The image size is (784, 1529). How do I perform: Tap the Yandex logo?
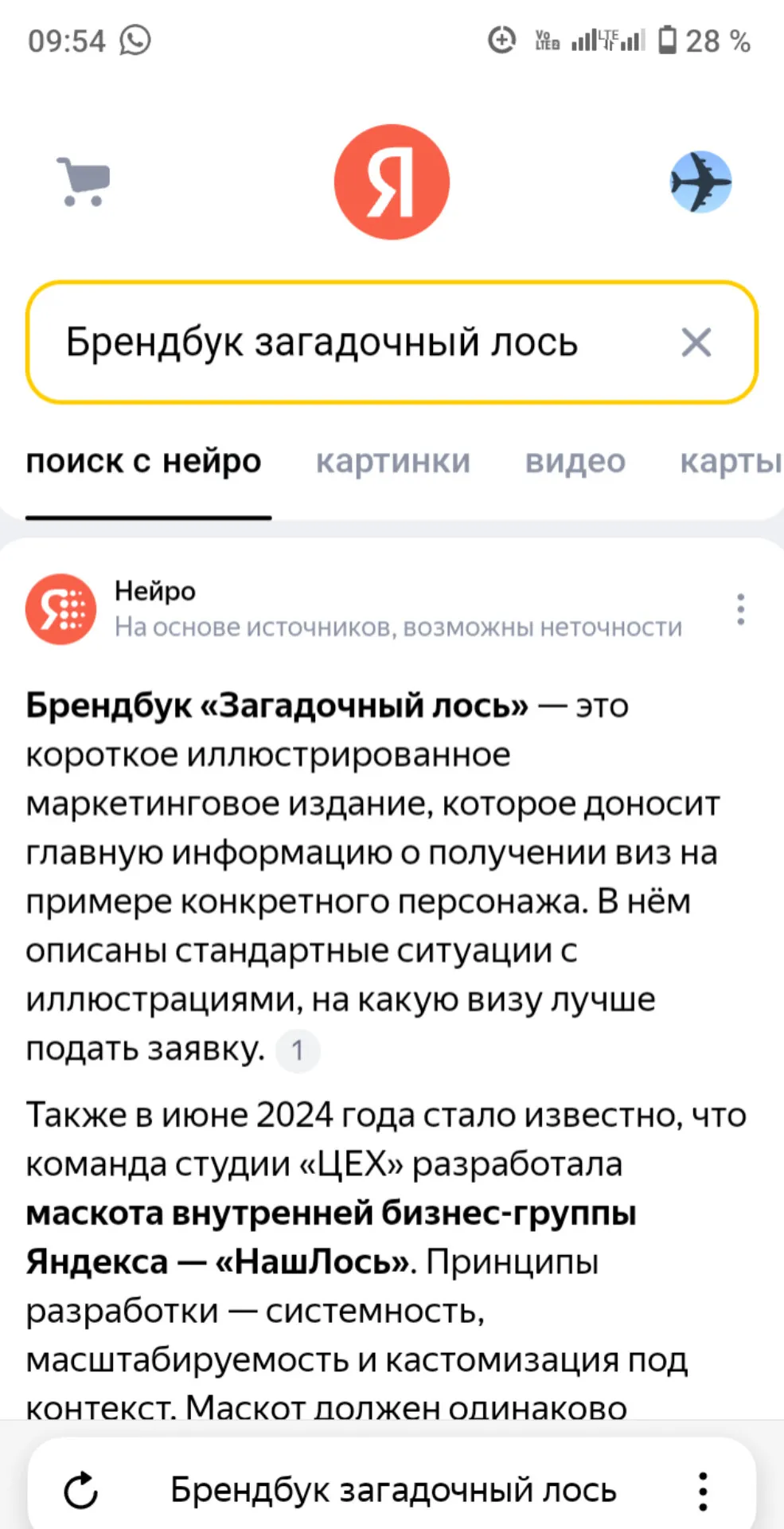click(x=392, y=182)
